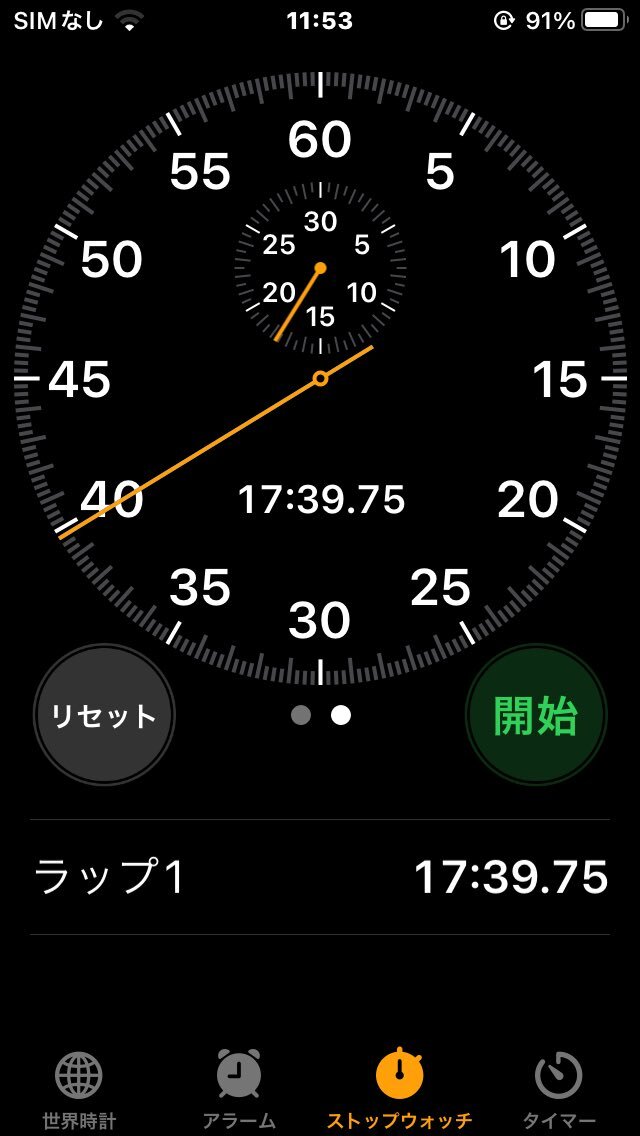Go to the タイマー tab
640x1136 pixels.
pos(559,1089)
